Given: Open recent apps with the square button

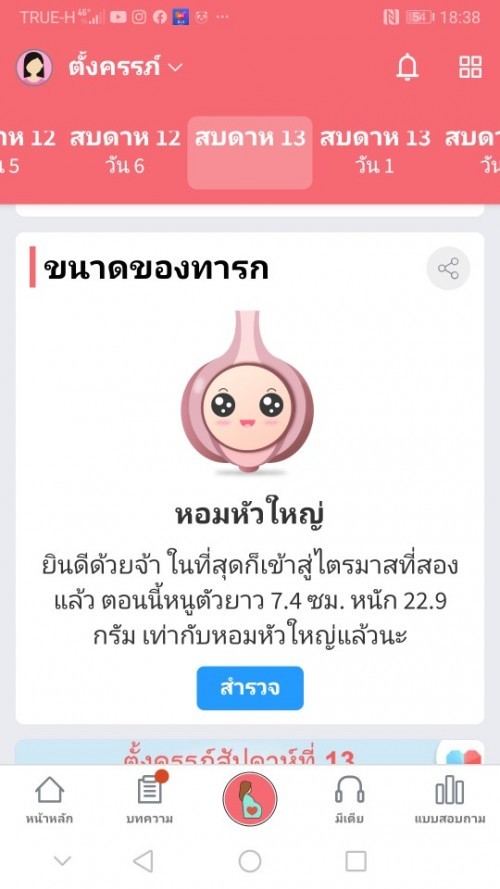Looking at the screenshot, I should pos(355,861).
